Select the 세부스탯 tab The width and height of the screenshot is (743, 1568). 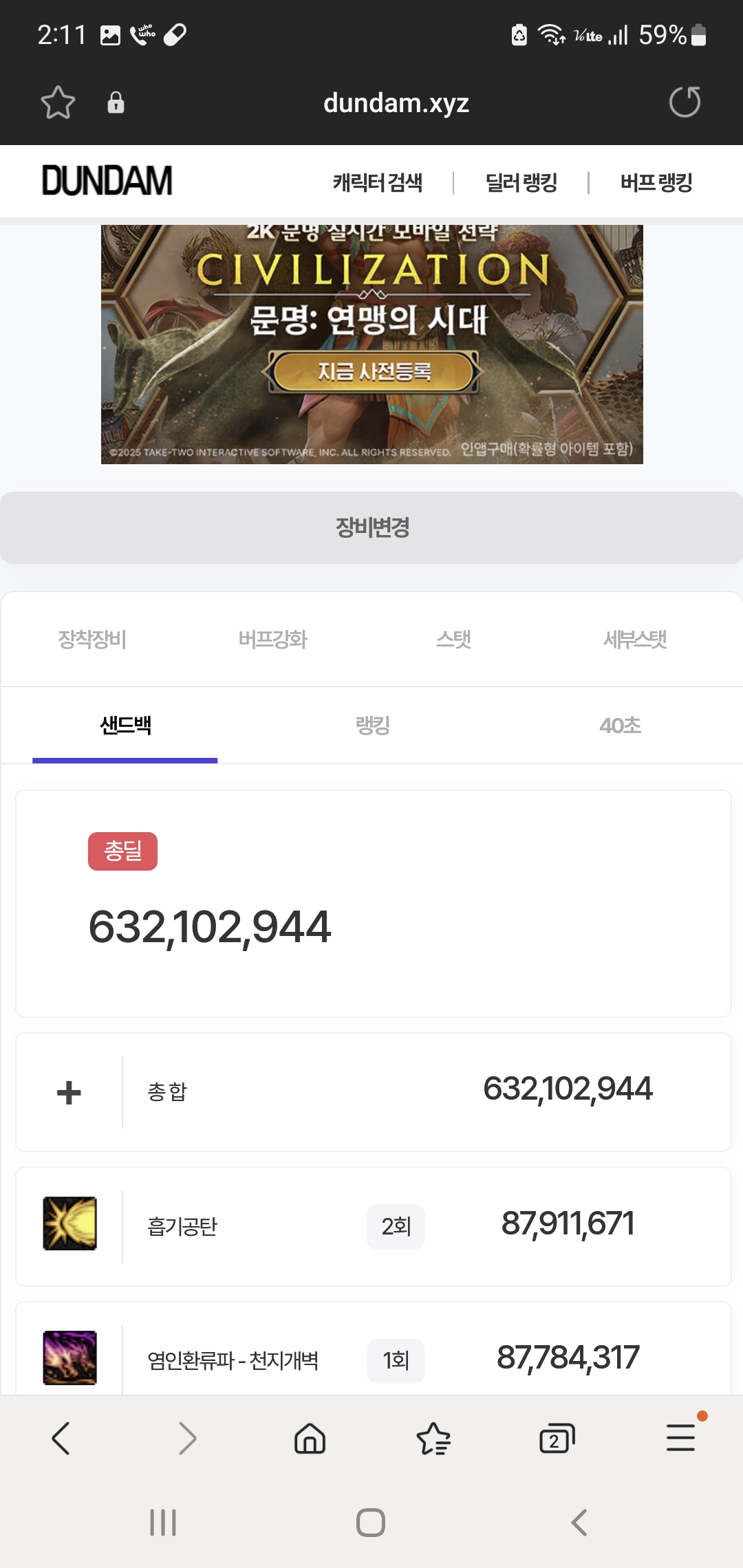[x=634, y=640]
